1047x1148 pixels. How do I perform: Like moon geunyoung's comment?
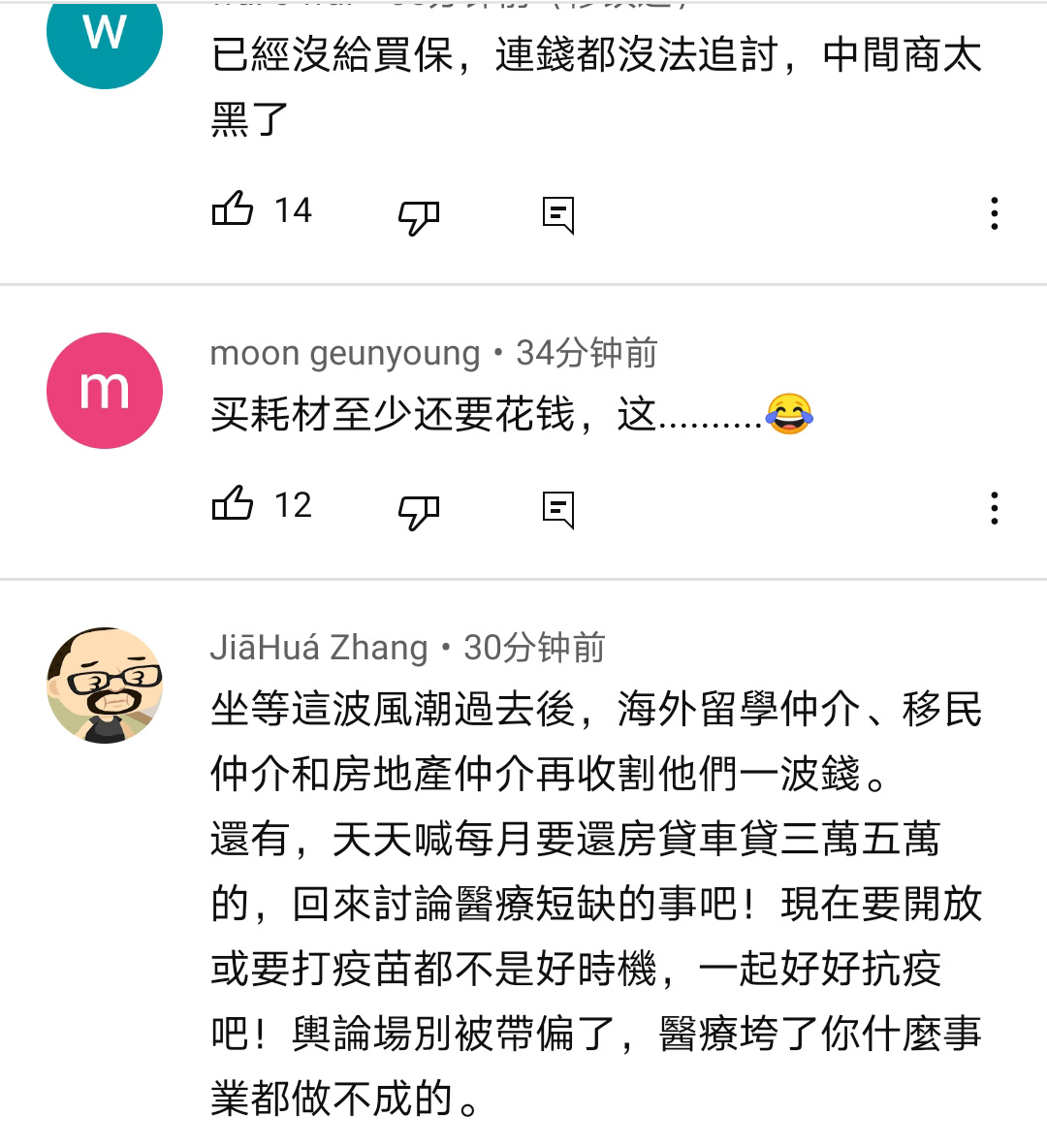click(x=233, y=505)
